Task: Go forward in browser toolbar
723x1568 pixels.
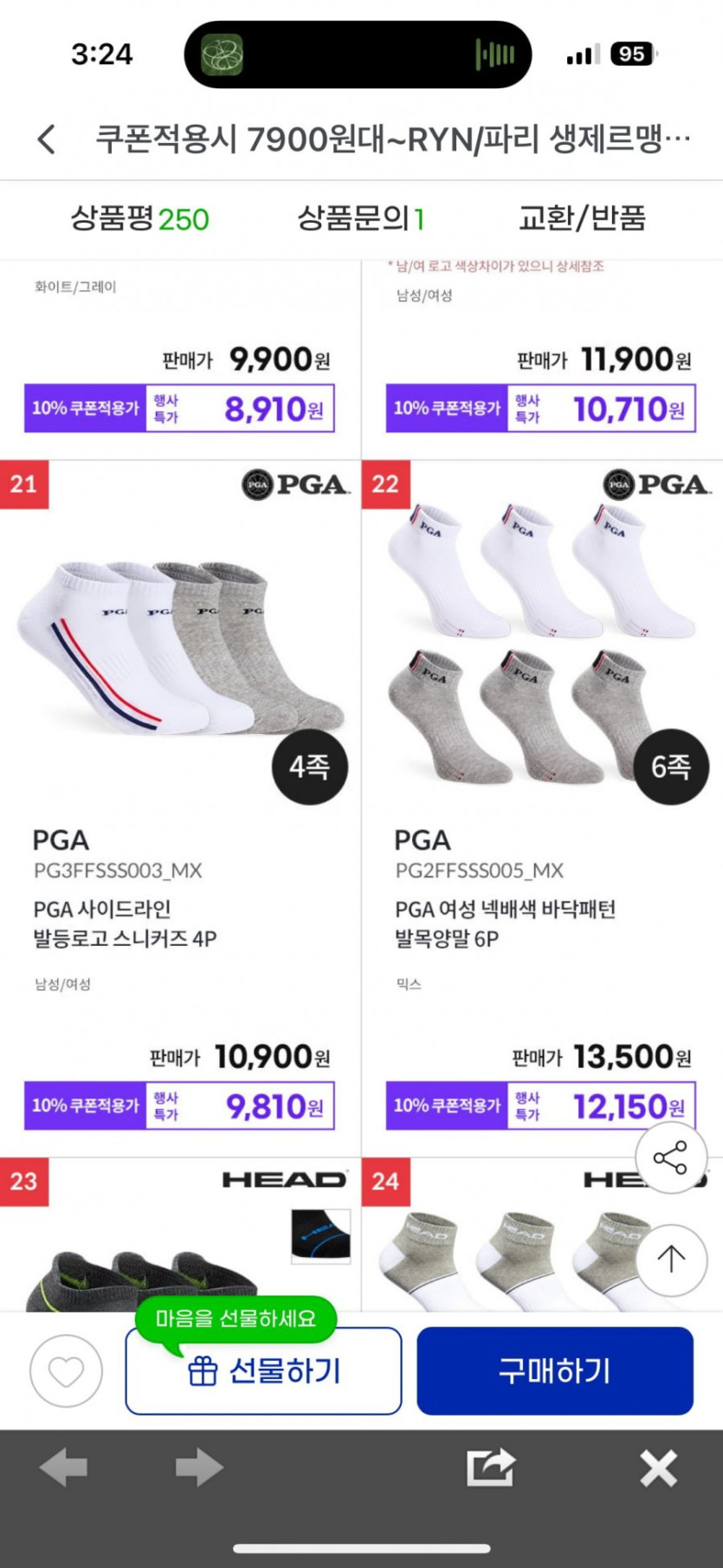Action: pos(198,1468)
